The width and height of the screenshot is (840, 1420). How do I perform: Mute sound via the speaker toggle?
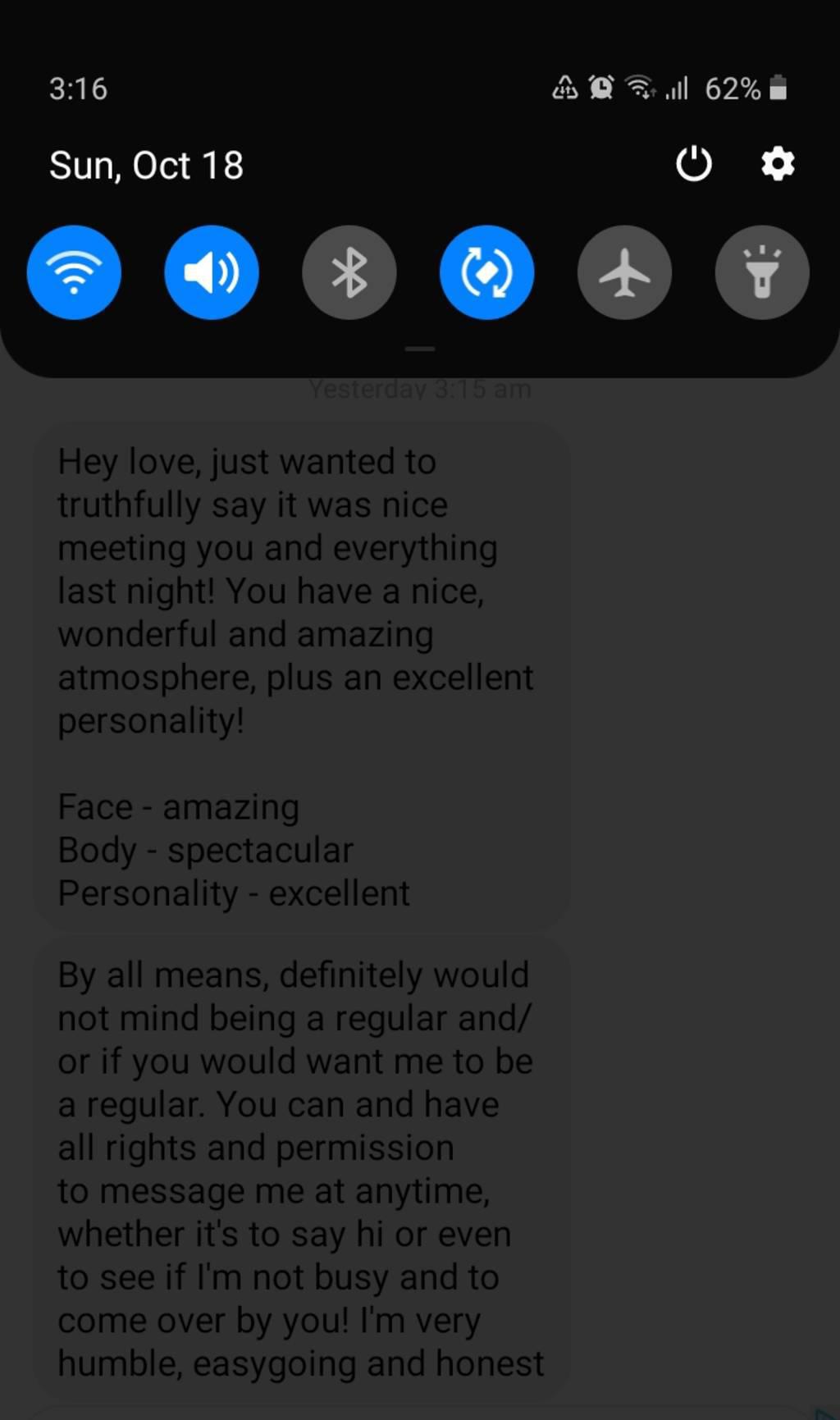coord(212,272)
